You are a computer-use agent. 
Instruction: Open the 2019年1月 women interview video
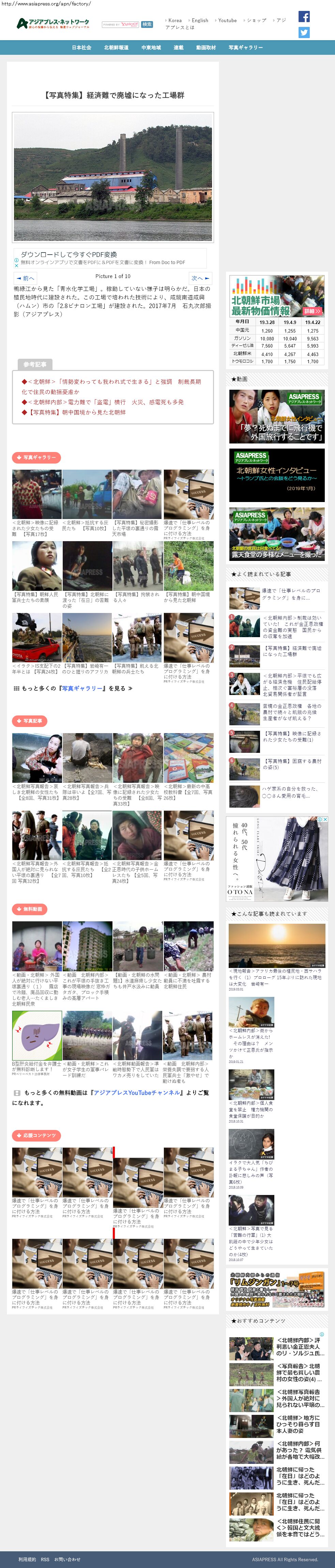tap(276, 475)
